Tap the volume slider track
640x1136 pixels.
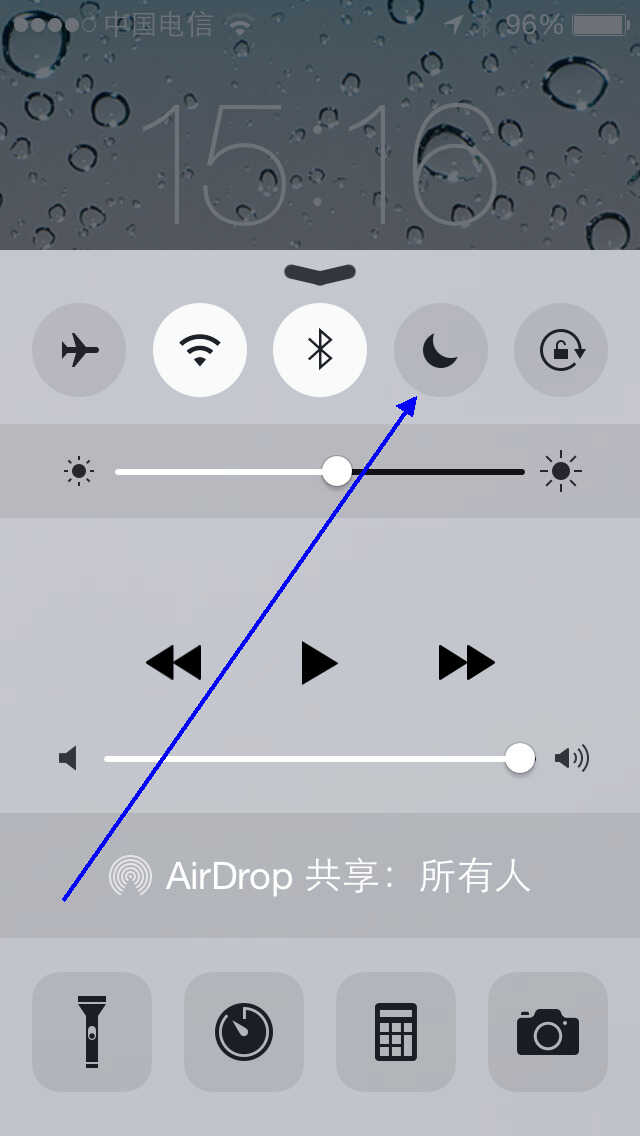319,759
